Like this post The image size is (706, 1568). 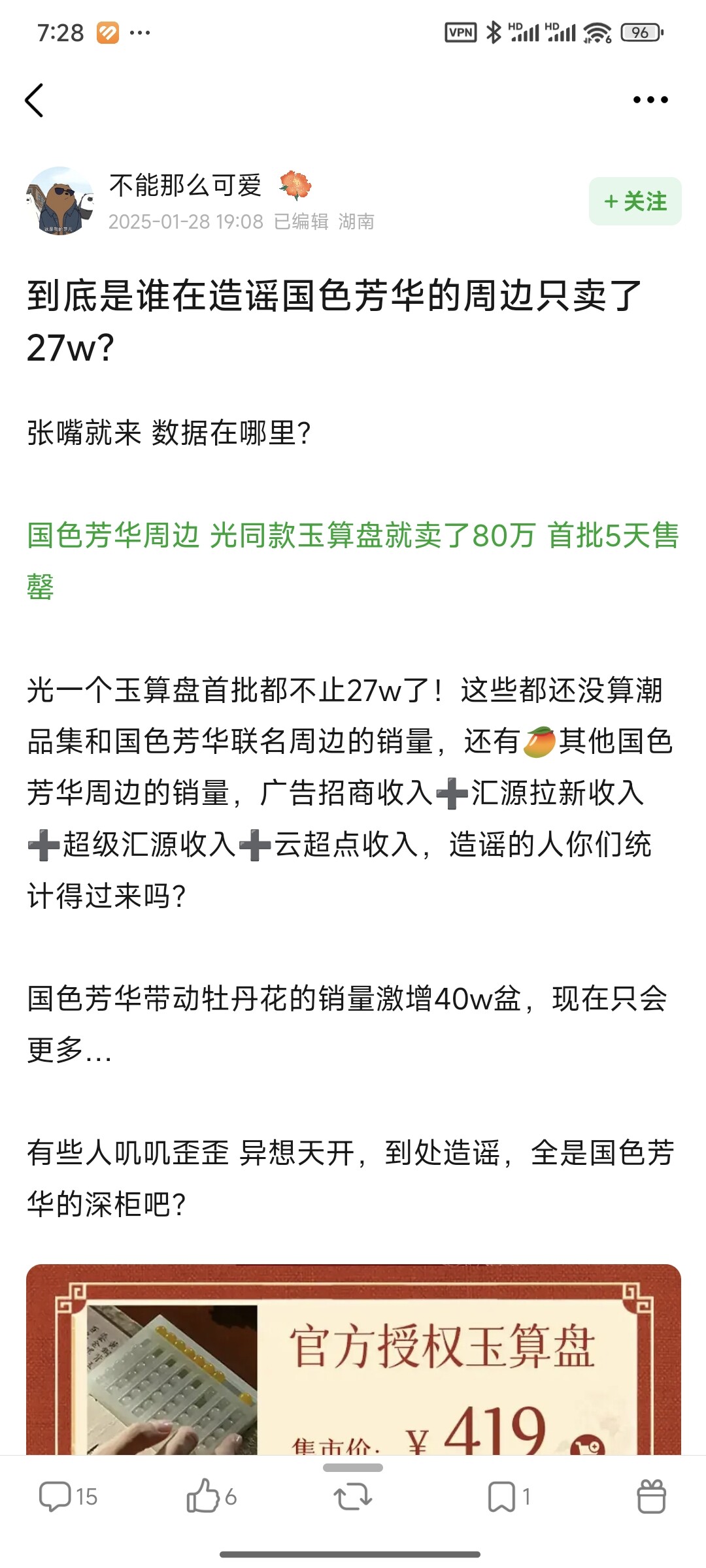click(x=210, y=1496)
